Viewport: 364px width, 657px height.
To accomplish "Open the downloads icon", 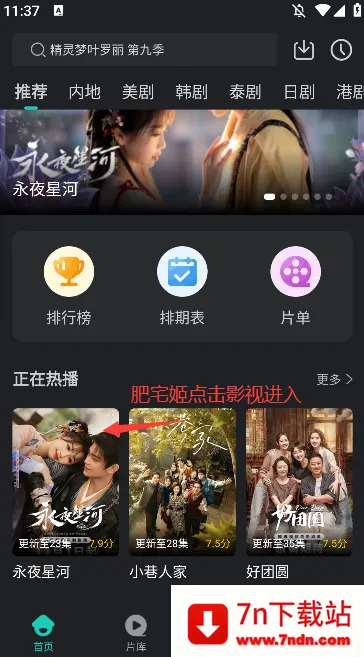I will (304, 50).
